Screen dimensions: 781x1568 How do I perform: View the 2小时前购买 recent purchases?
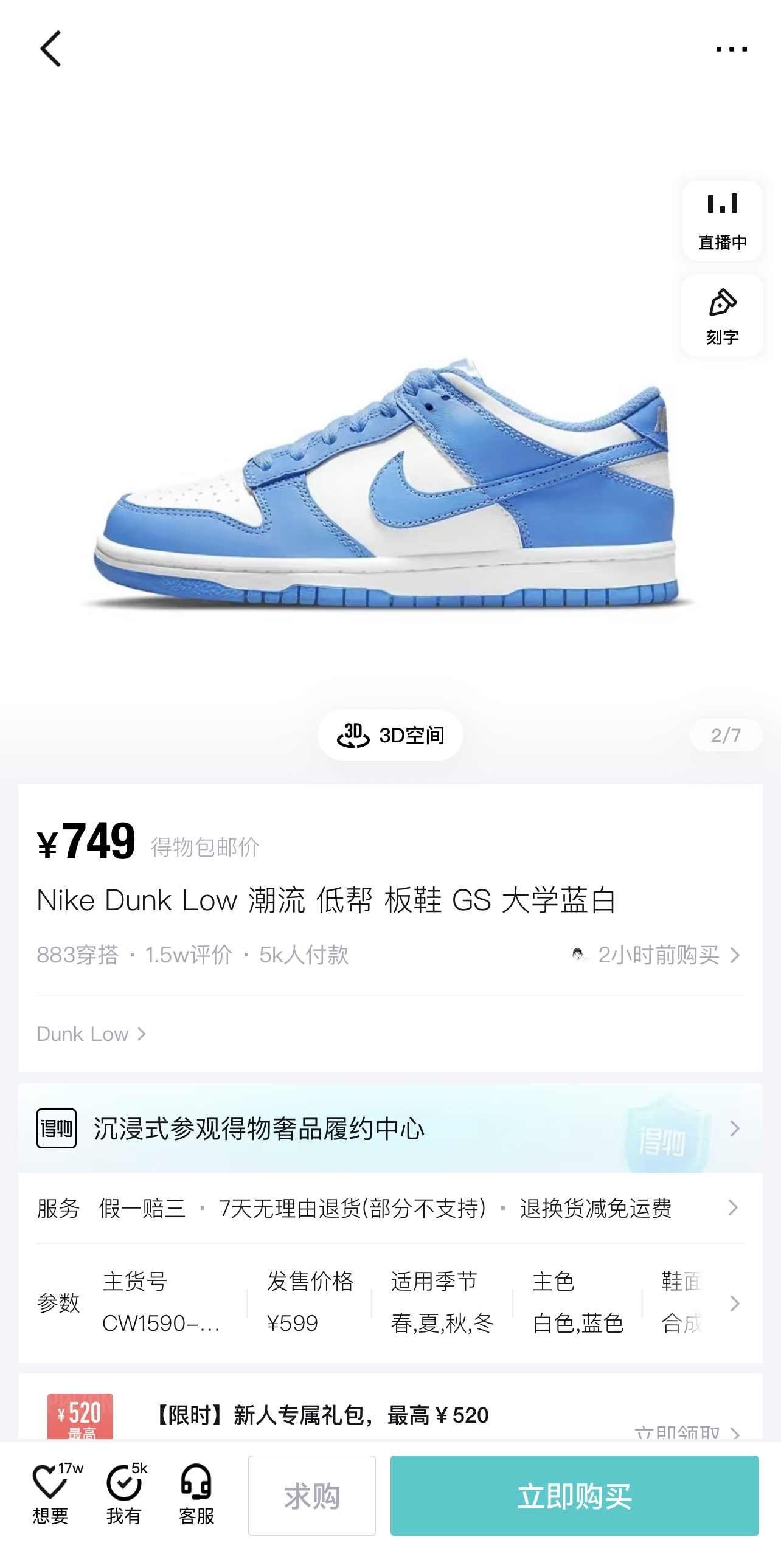(x=657, y=955)
